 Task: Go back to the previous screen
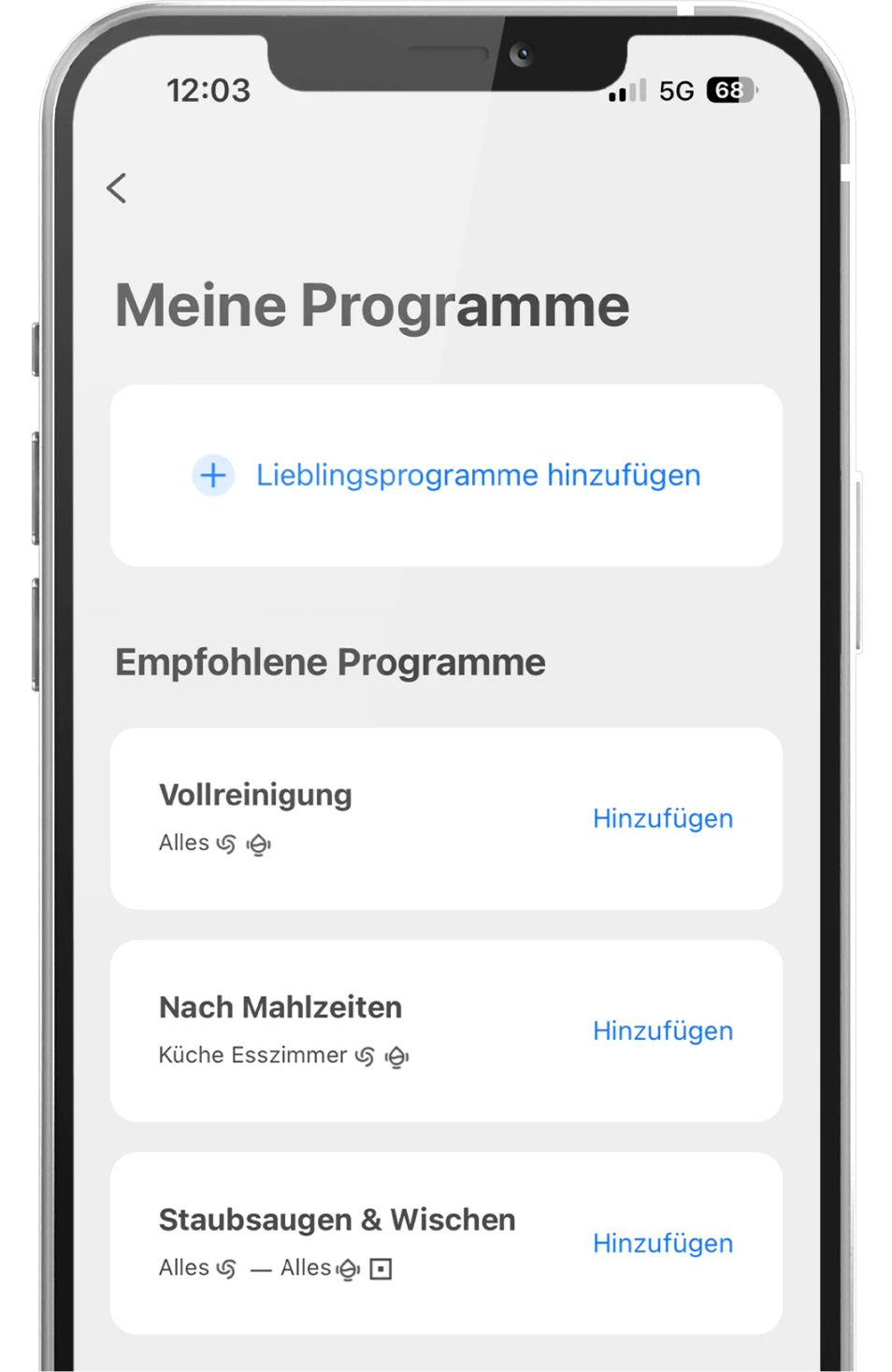click(117, 188)
